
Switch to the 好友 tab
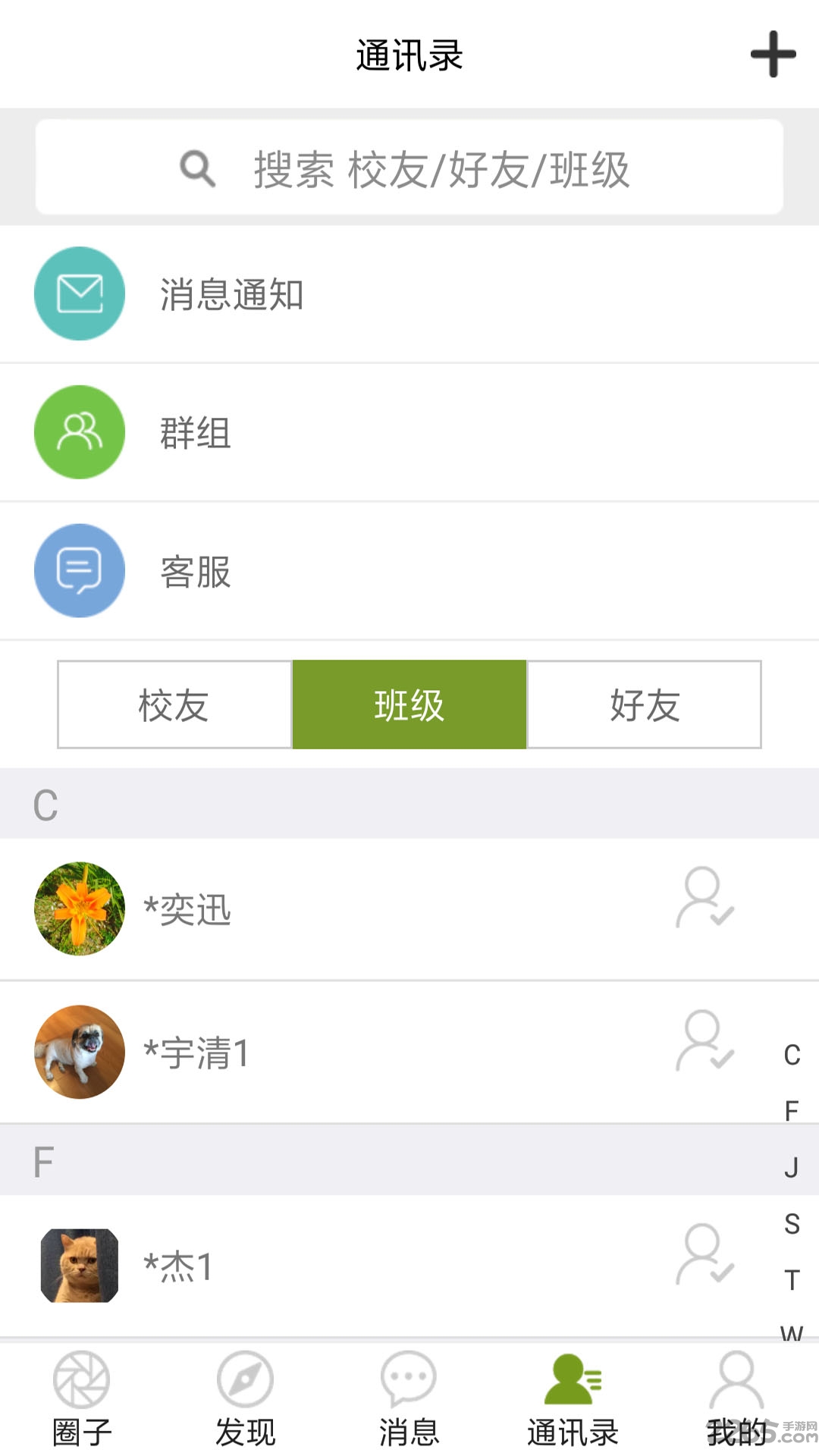643,704
